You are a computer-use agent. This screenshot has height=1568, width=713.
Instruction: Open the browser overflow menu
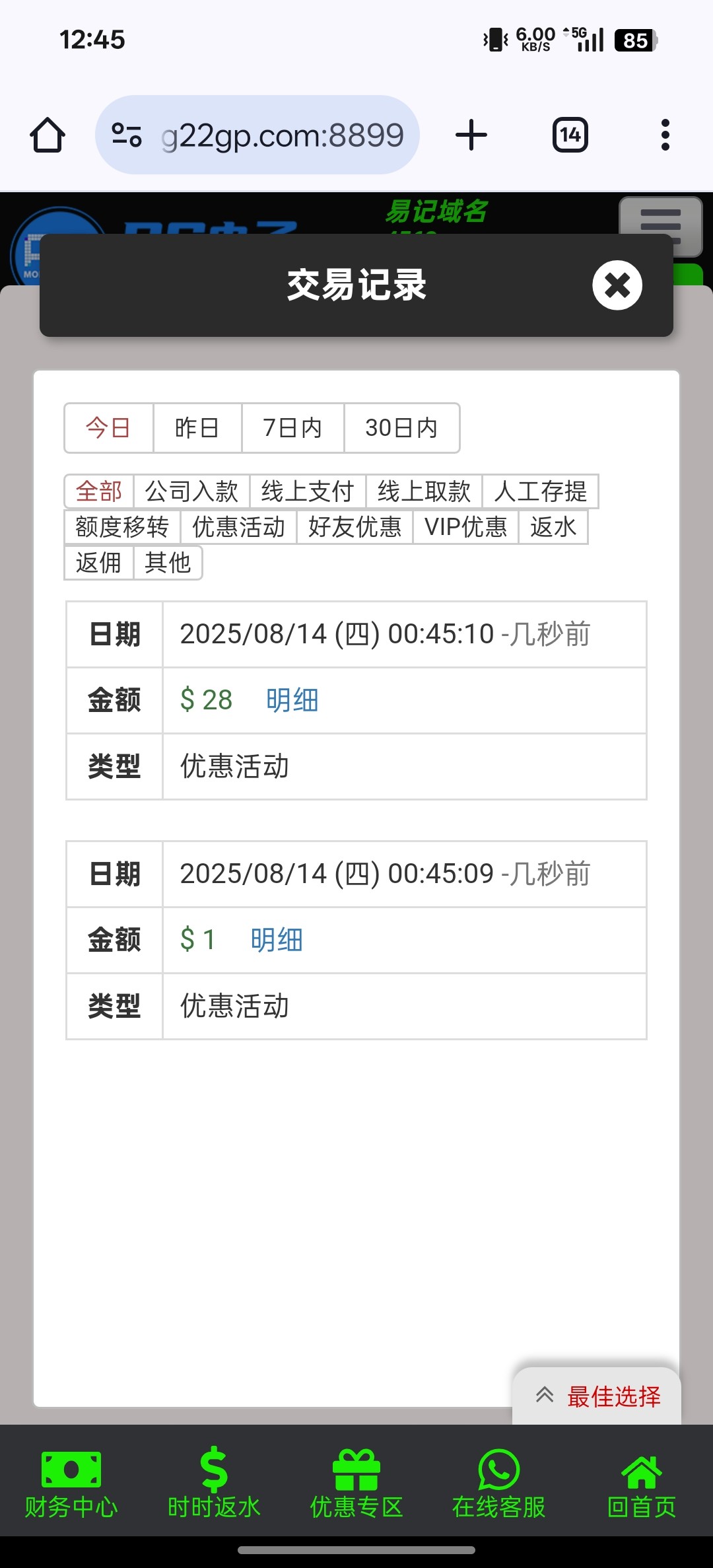665,135
